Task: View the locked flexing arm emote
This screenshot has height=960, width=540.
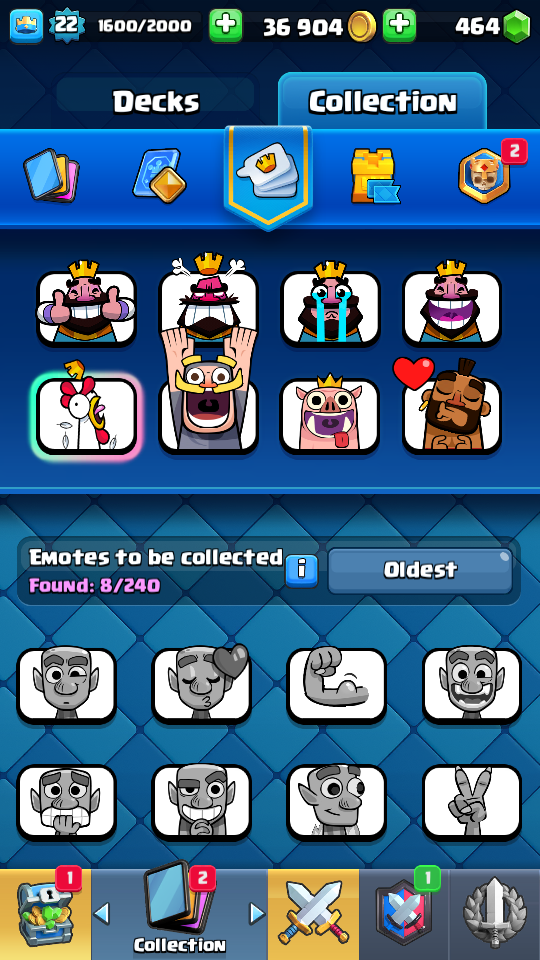Action: (x=337, y=686)
